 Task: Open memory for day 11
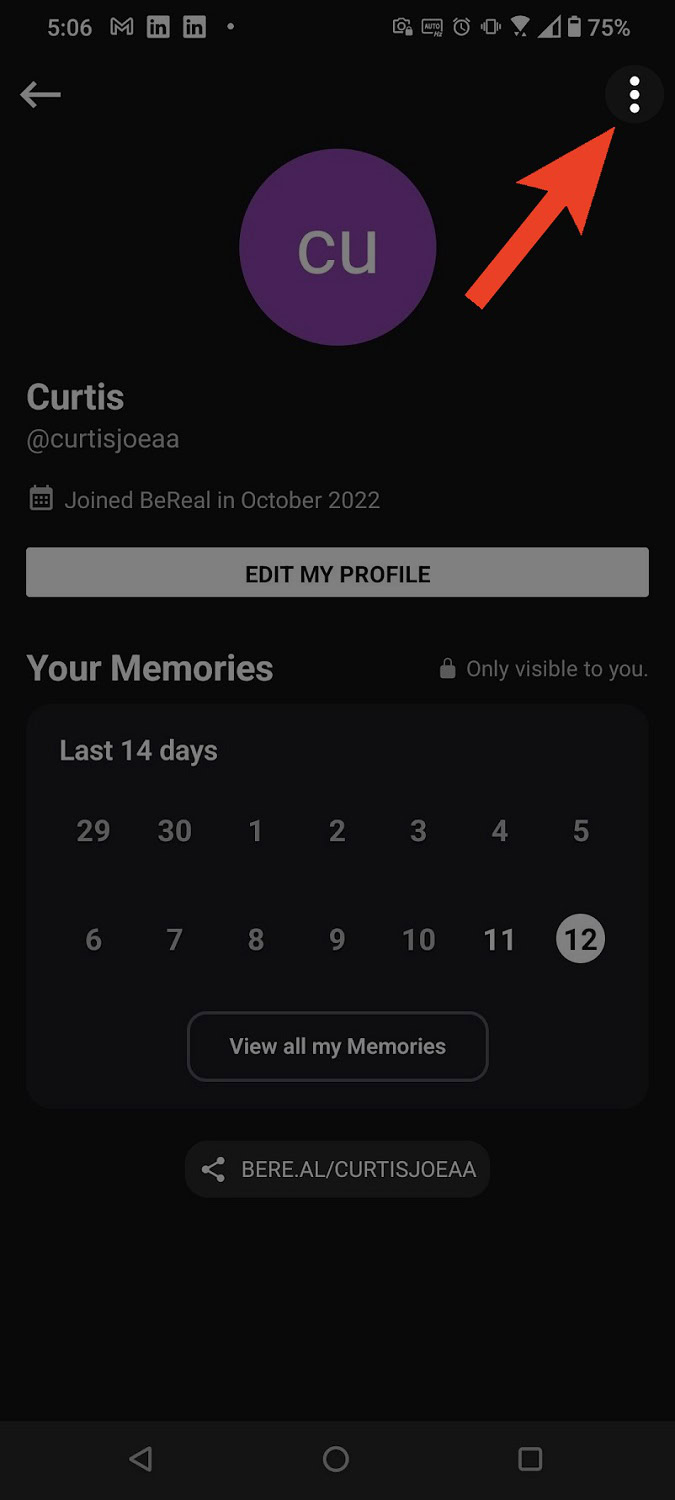click(499, 939)
